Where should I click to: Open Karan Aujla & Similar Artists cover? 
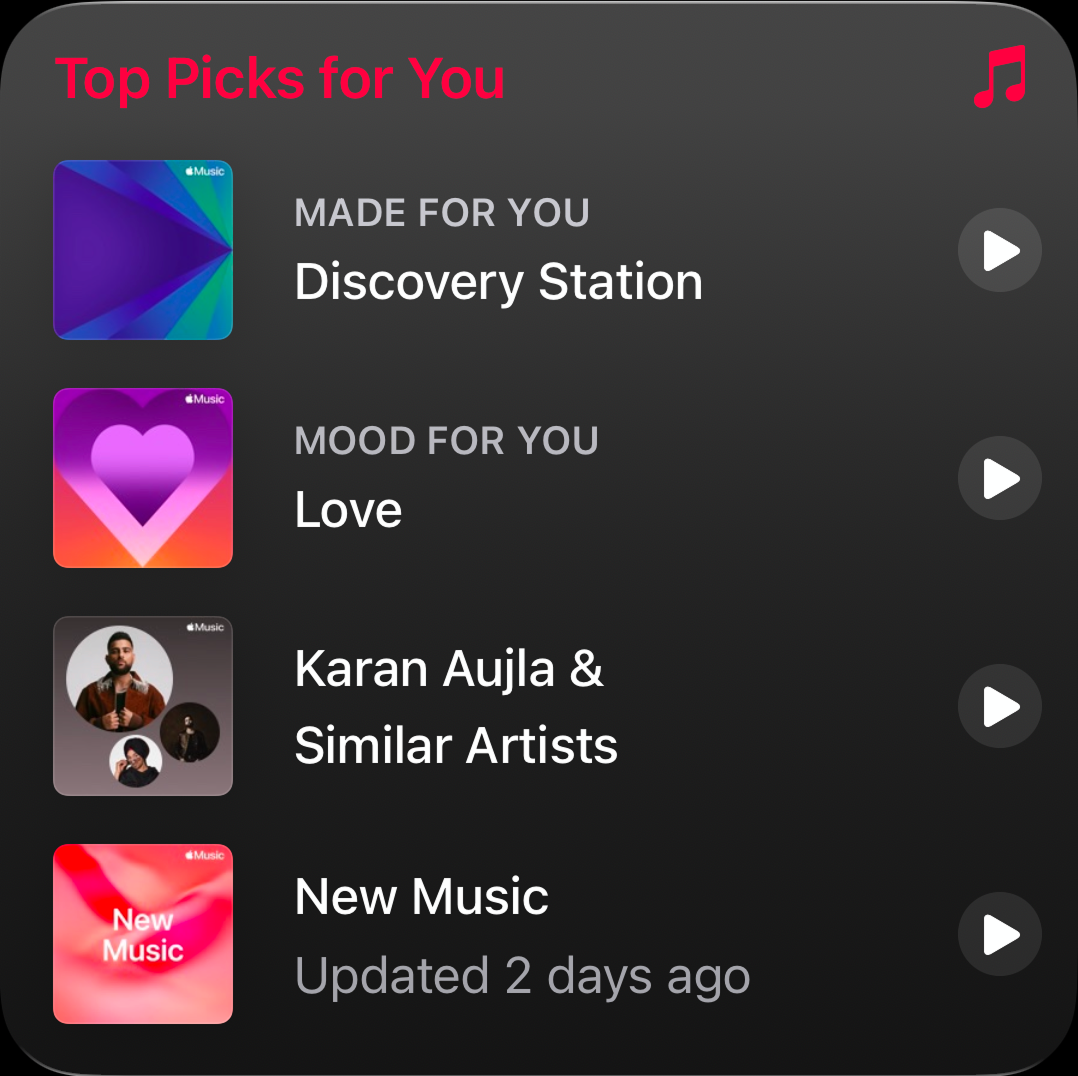(x=143, y=706)
